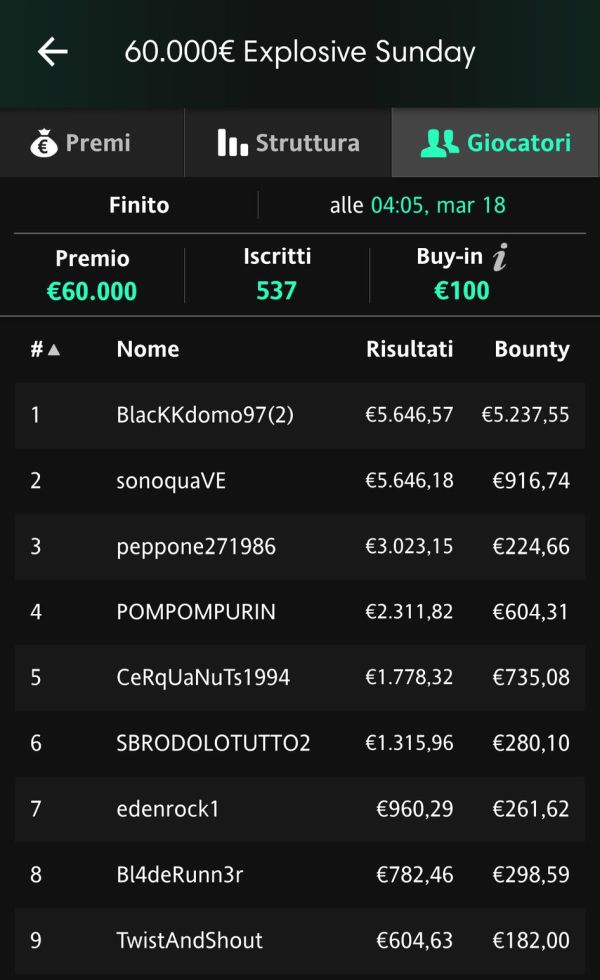Open player BlacKKdomo97(2) row

pos(300,415)
